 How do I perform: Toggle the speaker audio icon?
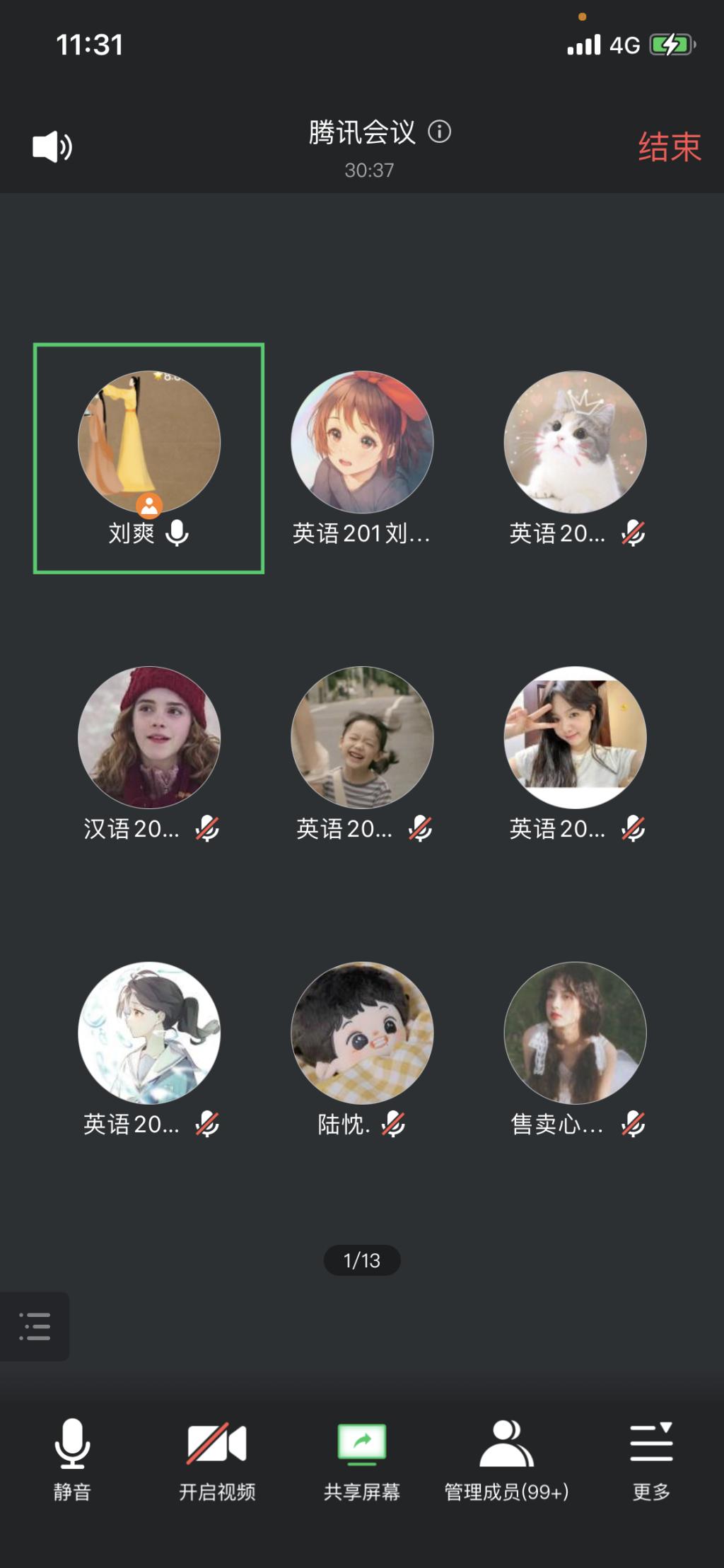click(x=52, y=147)
